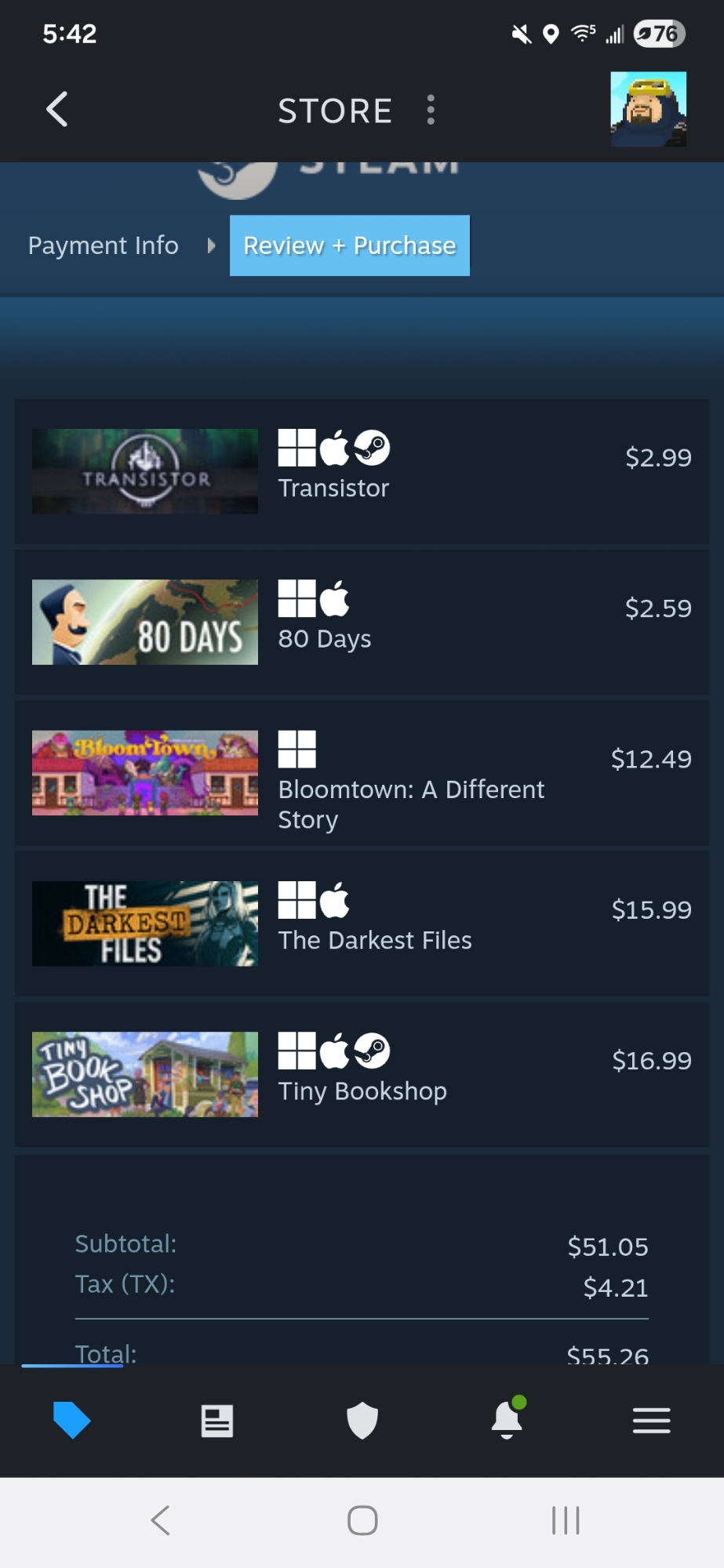Tap the system home button
Viewport: 724px width, 1568px height.
(x=362, y=1520)
